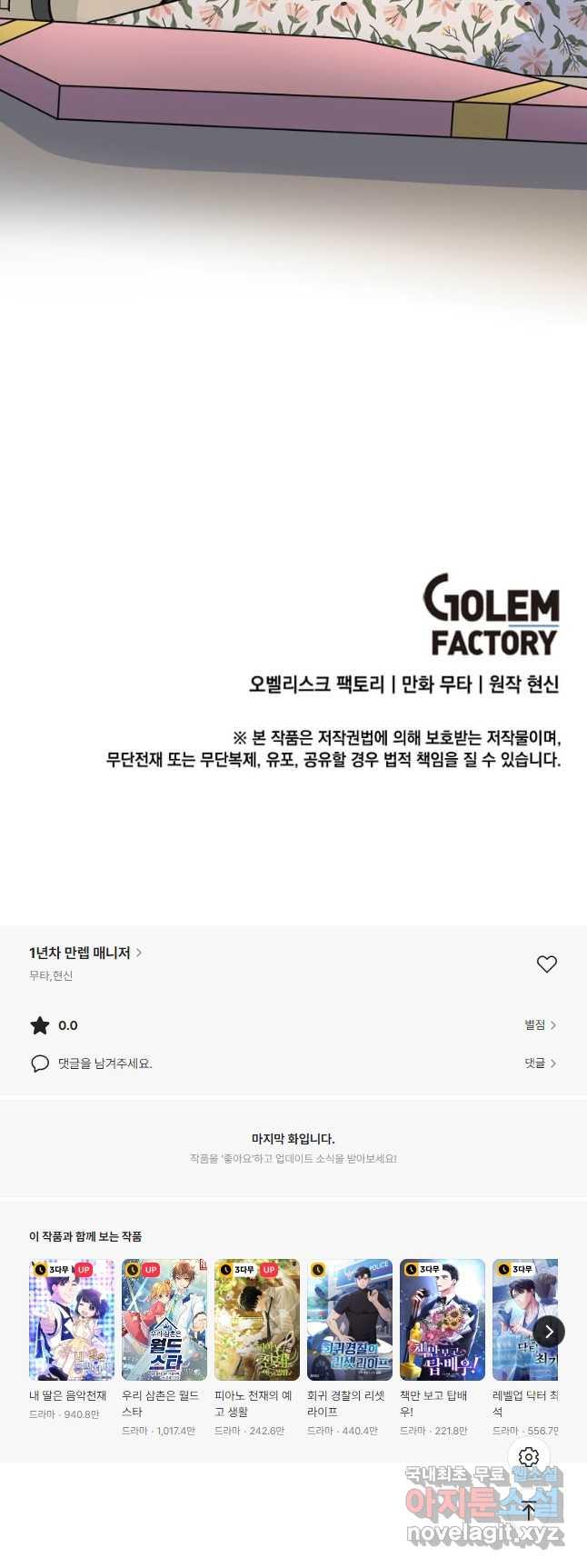
Task: Like this series with the heart icon
Action: [x=546, y=964]
